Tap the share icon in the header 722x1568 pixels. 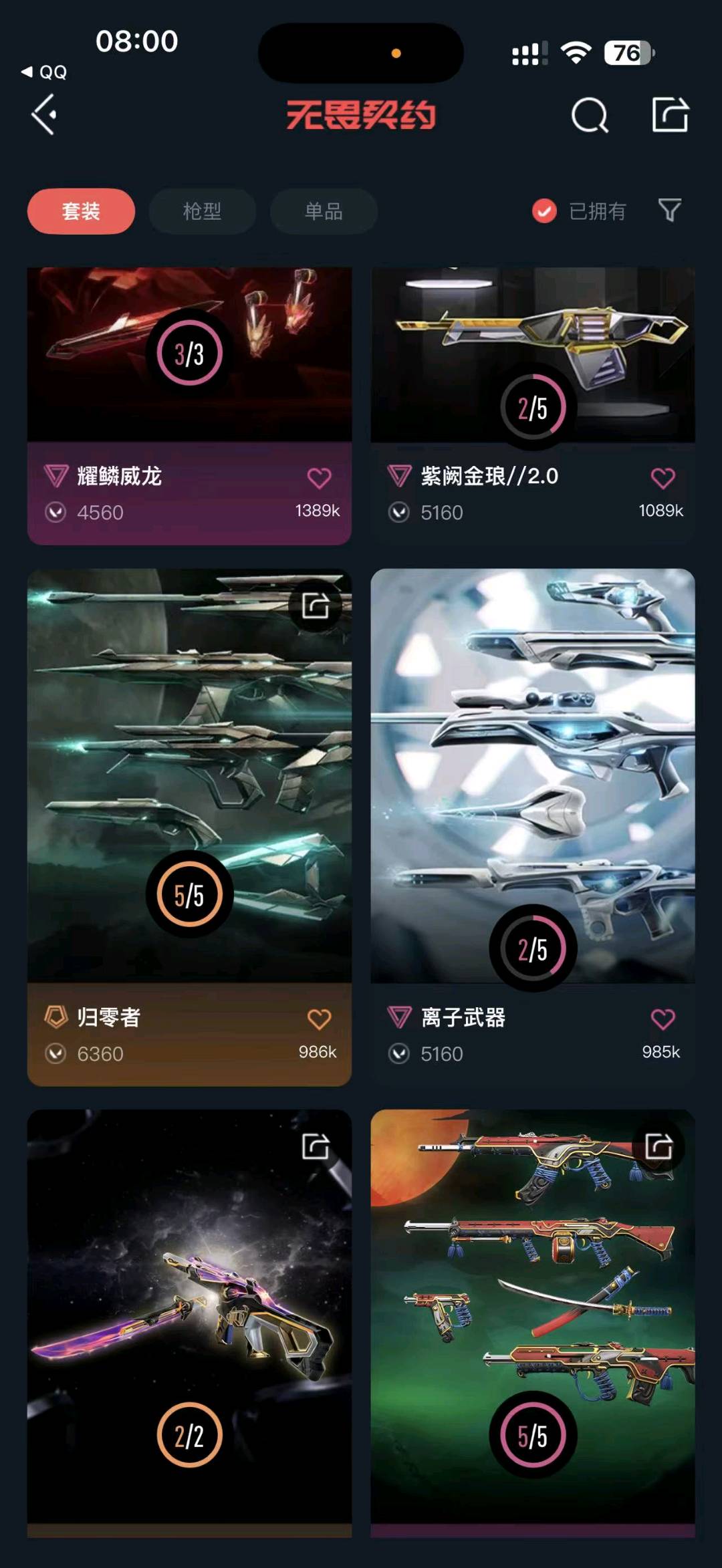coord(670,115)
